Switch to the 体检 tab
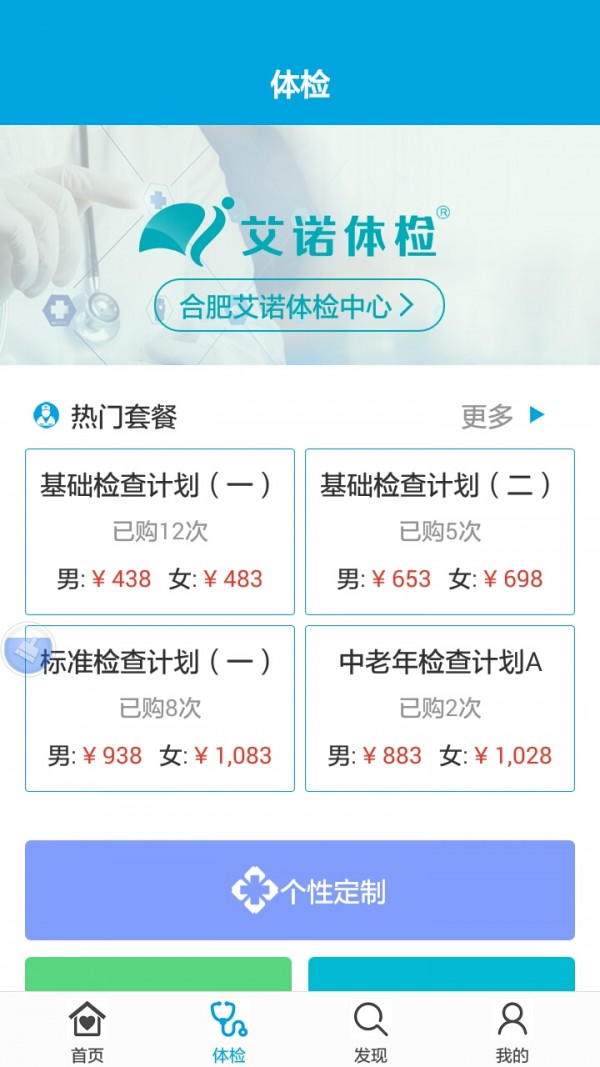Image resolution: width=600 pixels, height=1067 pixels. 229,1032
